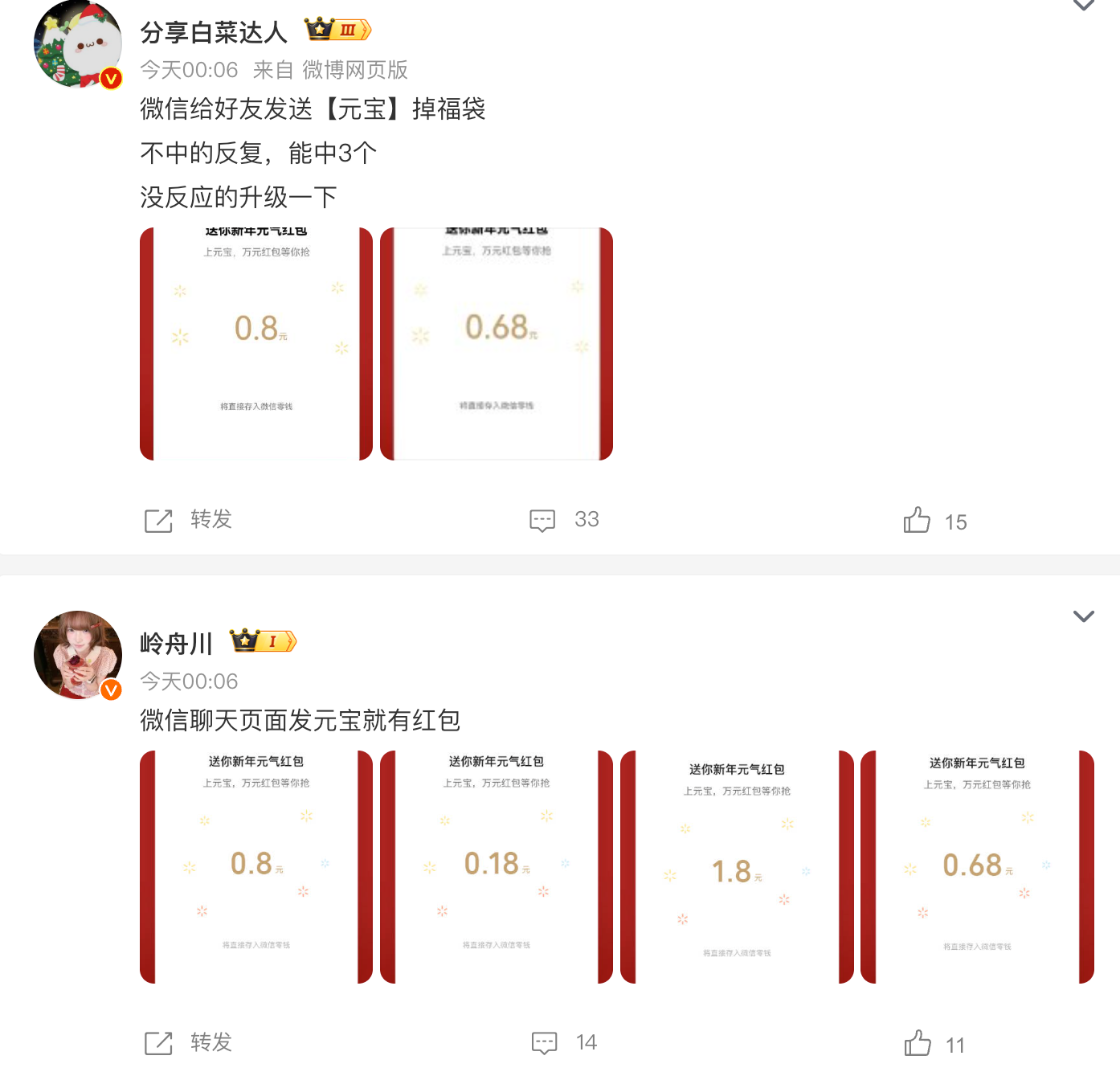Screen dimensions: 1120x1072
Task: Open the 岭舟川 username link
Action: [177, 643]
